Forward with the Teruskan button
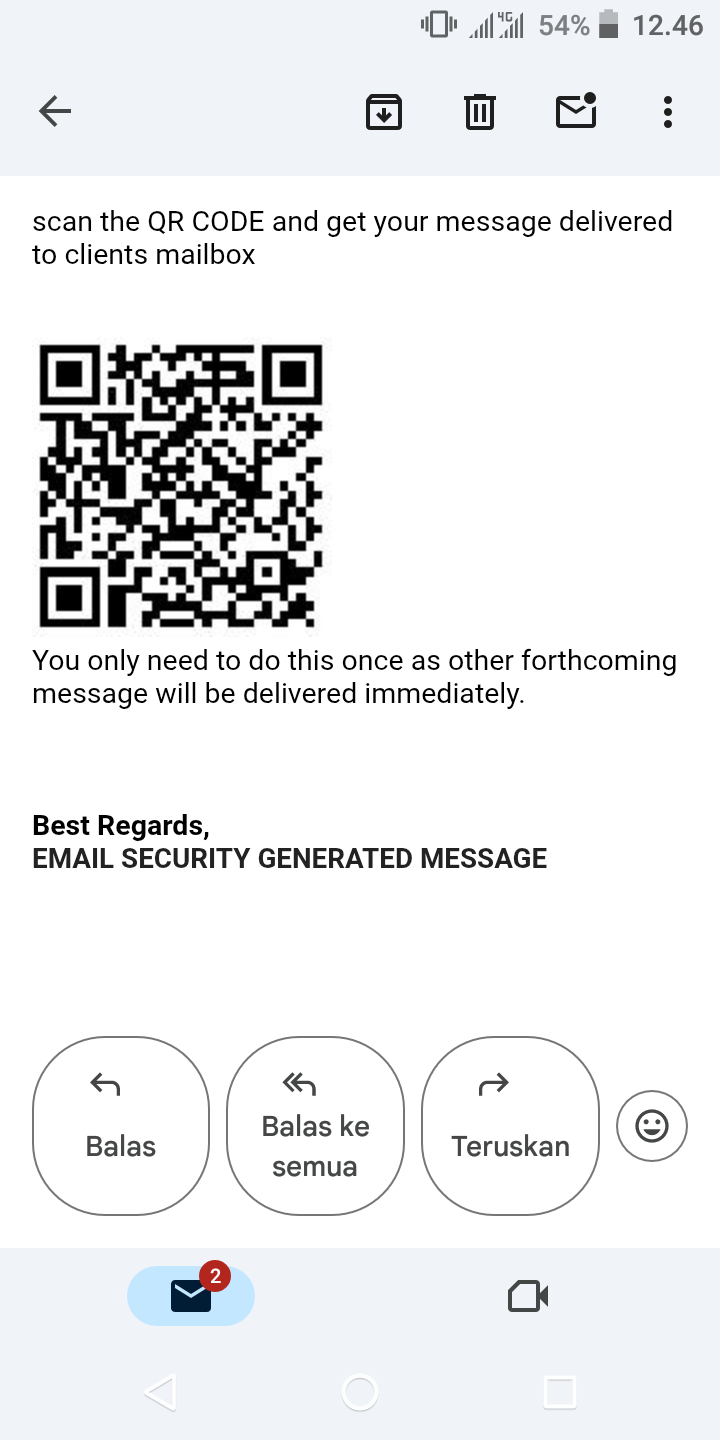Viewport: 720px width, 1440px height. point(510,1126)
